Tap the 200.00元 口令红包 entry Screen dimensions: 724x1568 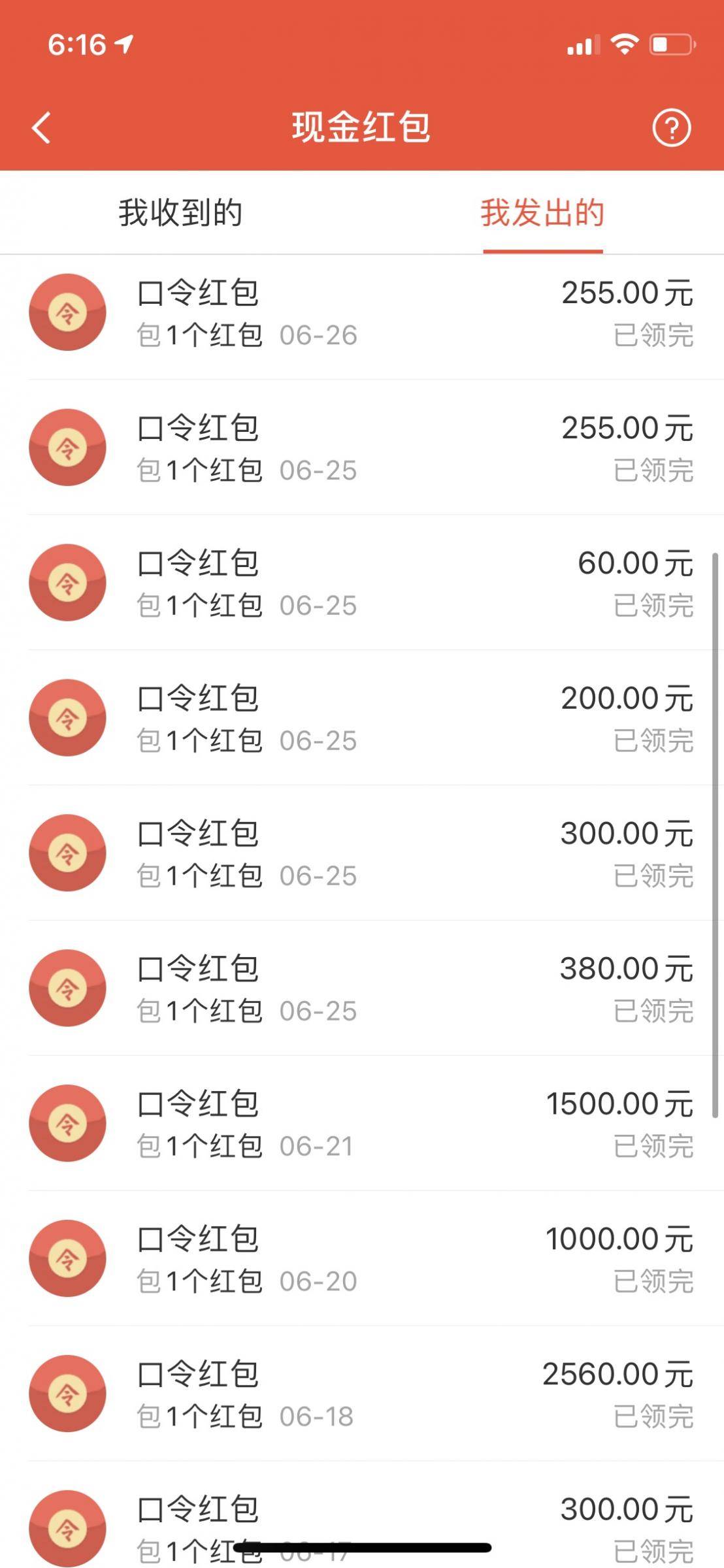[x=362, y=719]
